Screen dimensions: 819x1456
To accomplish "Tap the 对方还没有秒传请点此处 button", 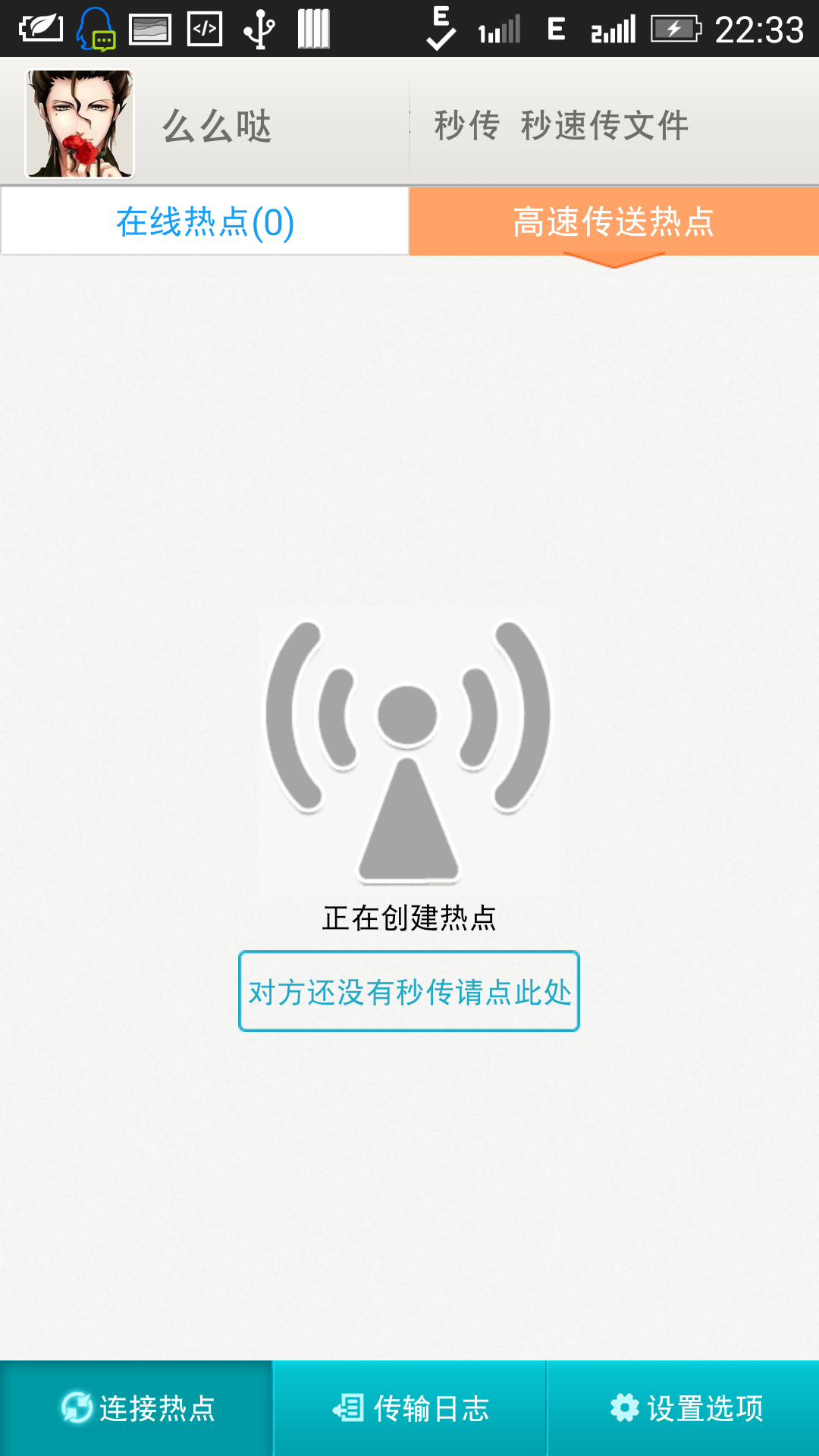I will (x=409, y=991).
